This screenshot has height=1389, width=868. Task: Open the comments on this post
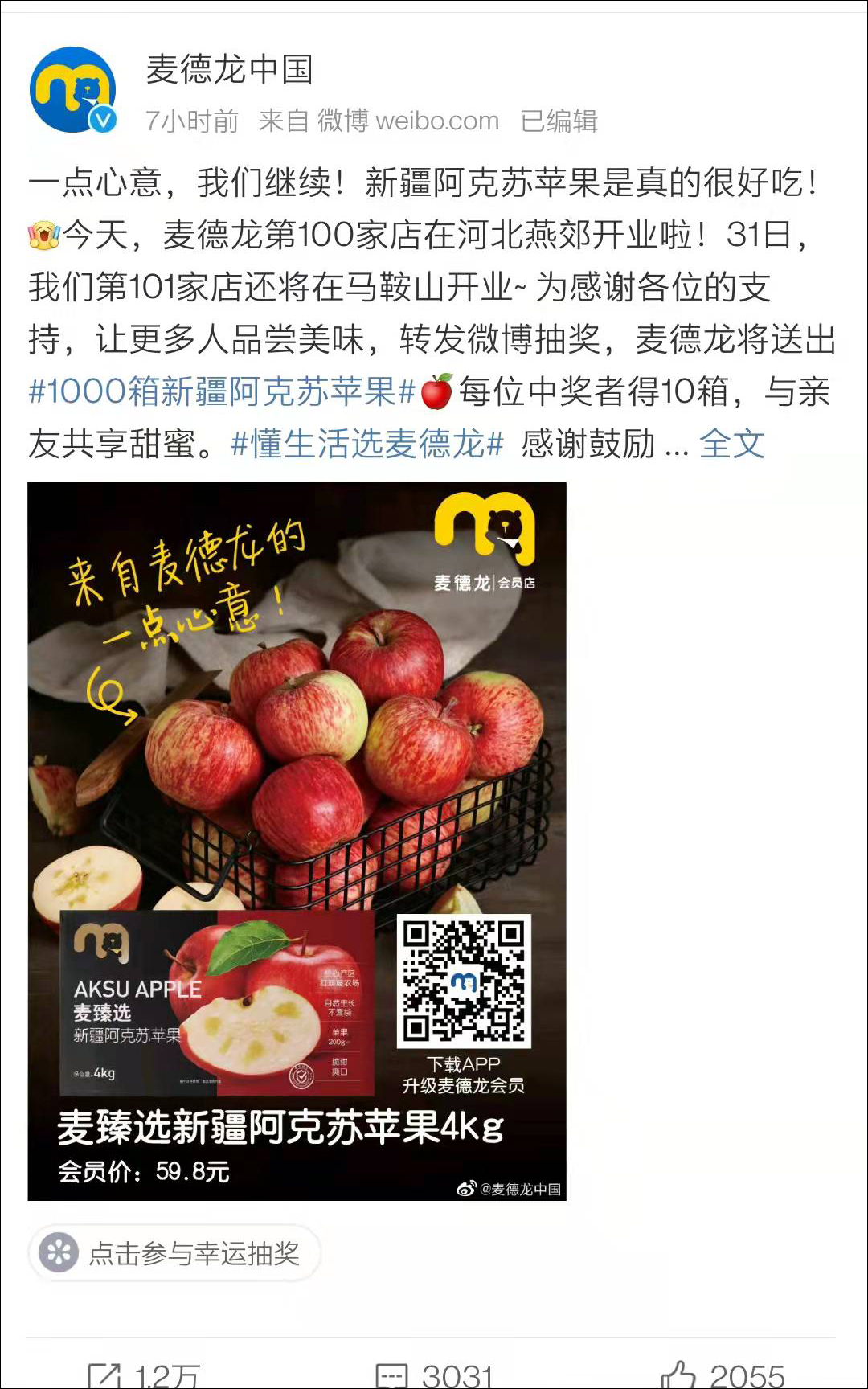[434, 1374]
